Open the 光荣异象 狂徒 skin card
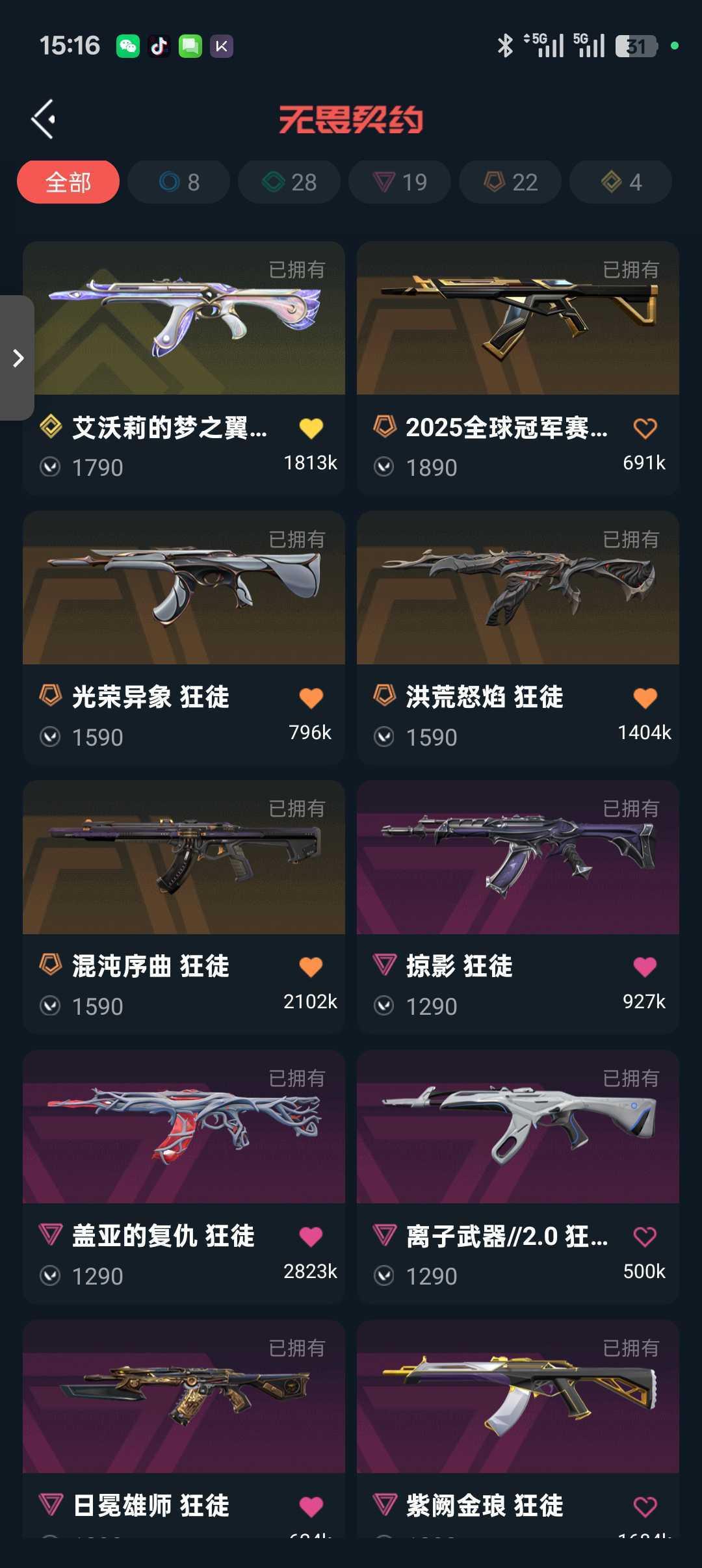Screen dimensions: 702x1568 [184, 588]
